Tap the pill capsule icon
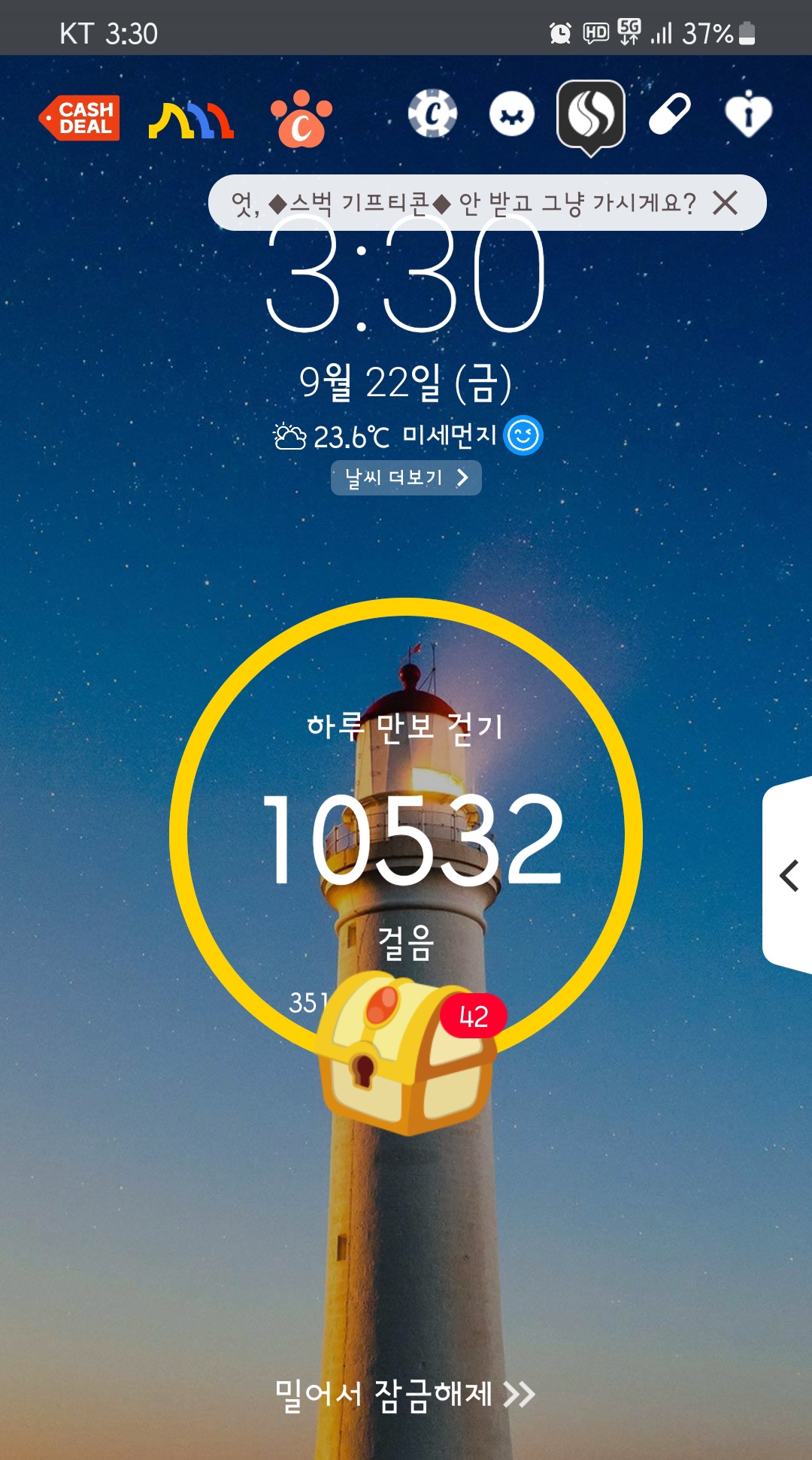Image resolution: width=812 pixels, height=1460 pixels. pos(669,114)
